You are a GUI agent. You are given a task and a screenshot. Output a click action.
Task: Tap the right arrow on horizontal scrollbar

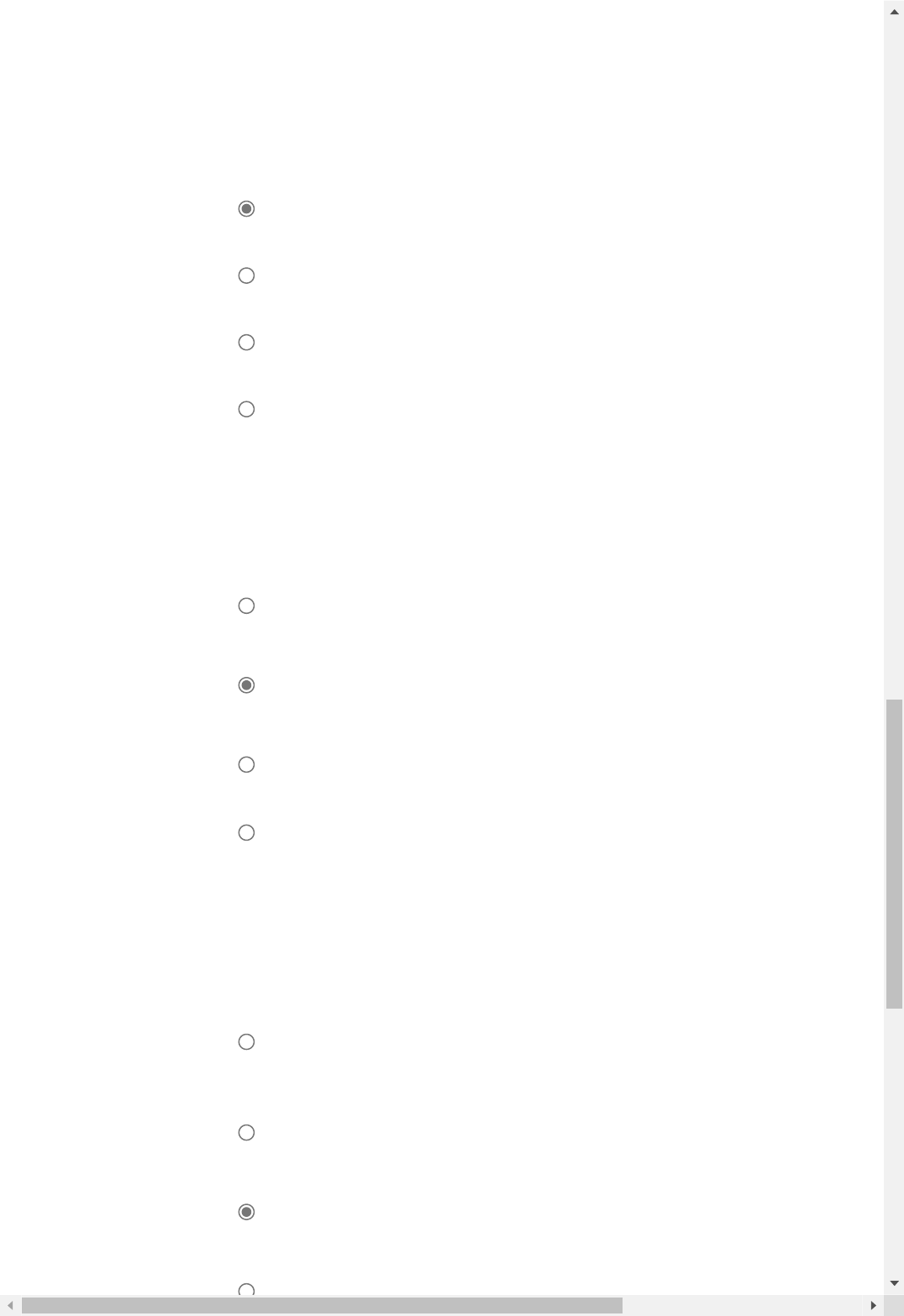pos(873,1305)
